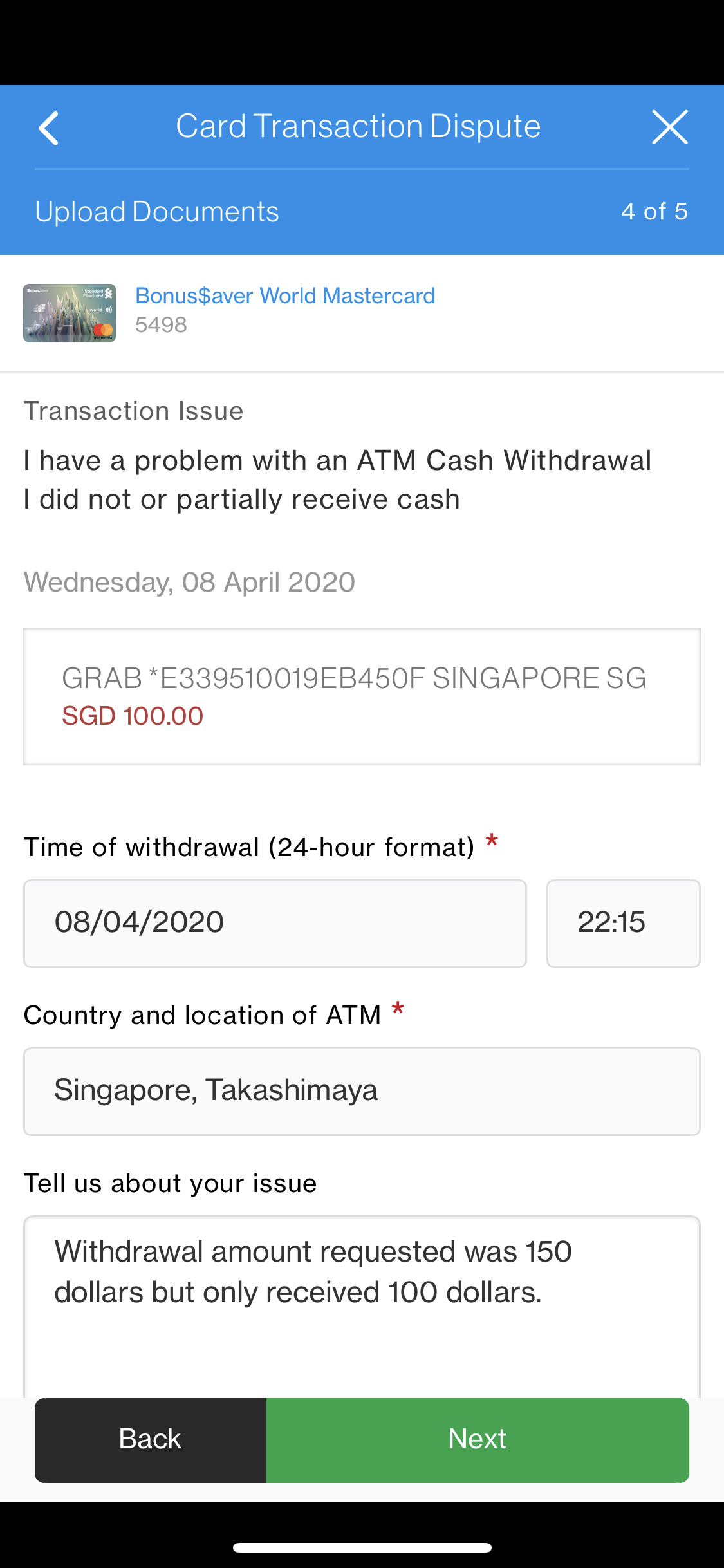Edit the Country and location of ATM field
This screenshot has width=724, height=1568.
coord(362,1091)
